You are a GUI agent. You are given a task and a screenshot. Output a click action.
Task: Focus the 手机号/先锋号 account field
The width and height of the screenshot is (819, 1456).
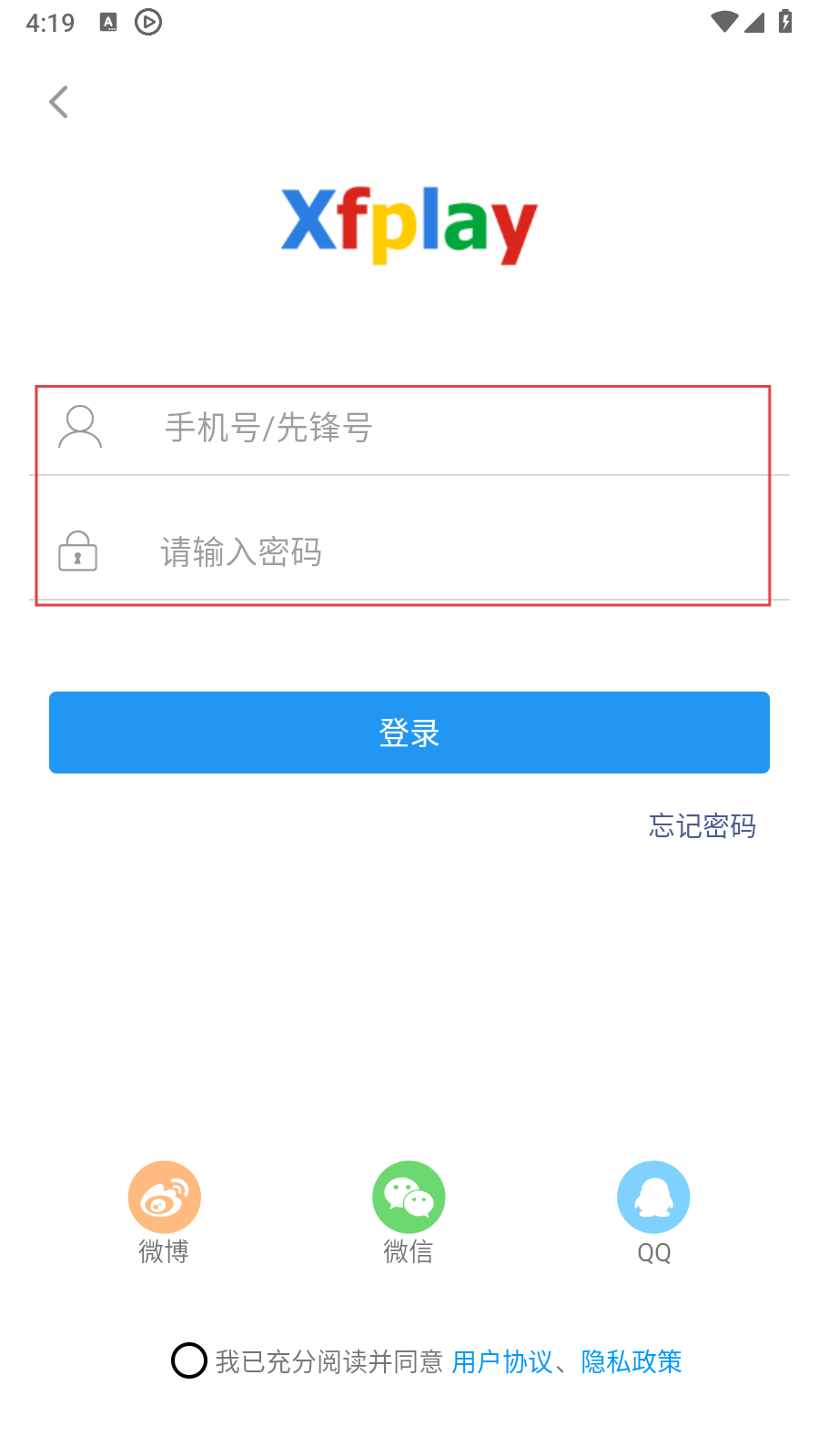tap(437, 428)
